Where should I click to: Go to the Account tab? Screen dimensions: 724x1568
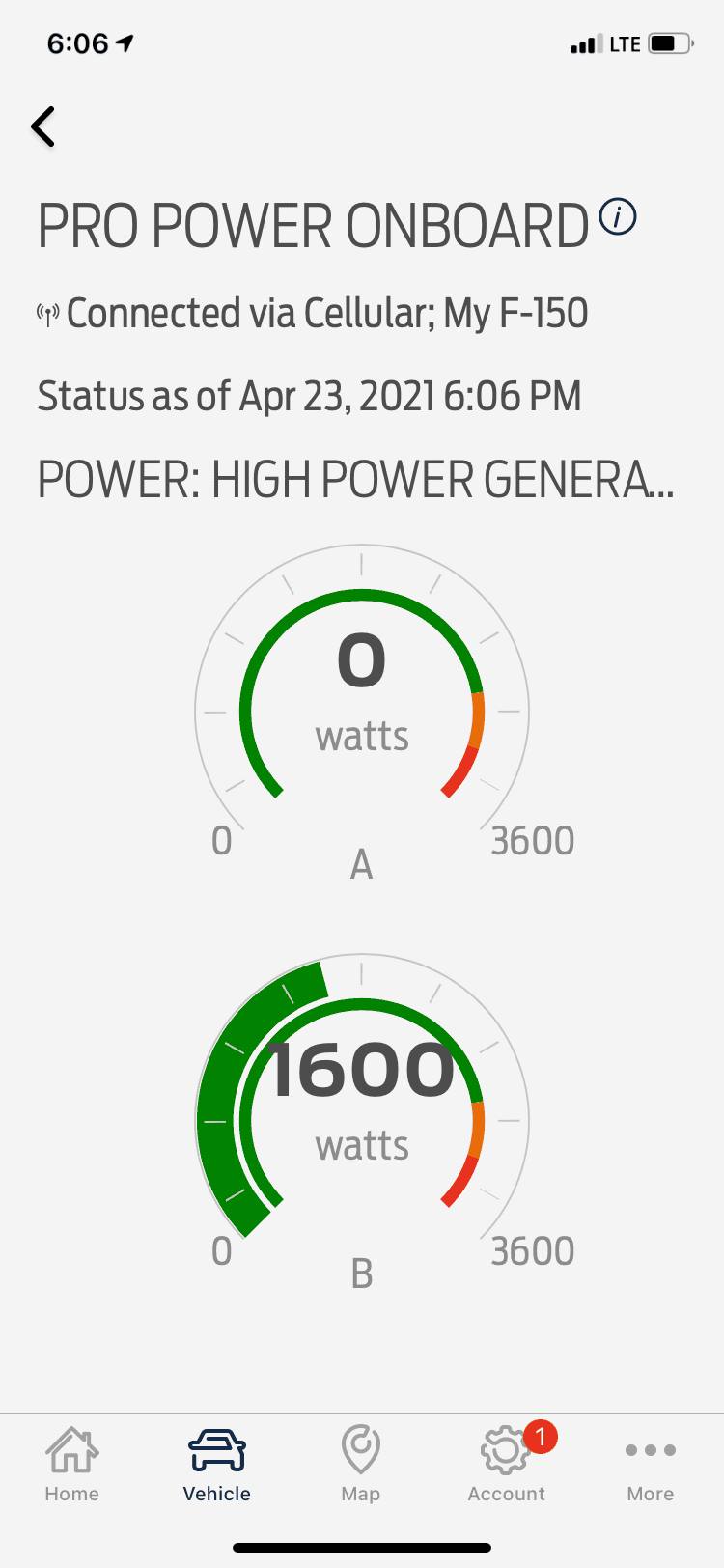507,1465
